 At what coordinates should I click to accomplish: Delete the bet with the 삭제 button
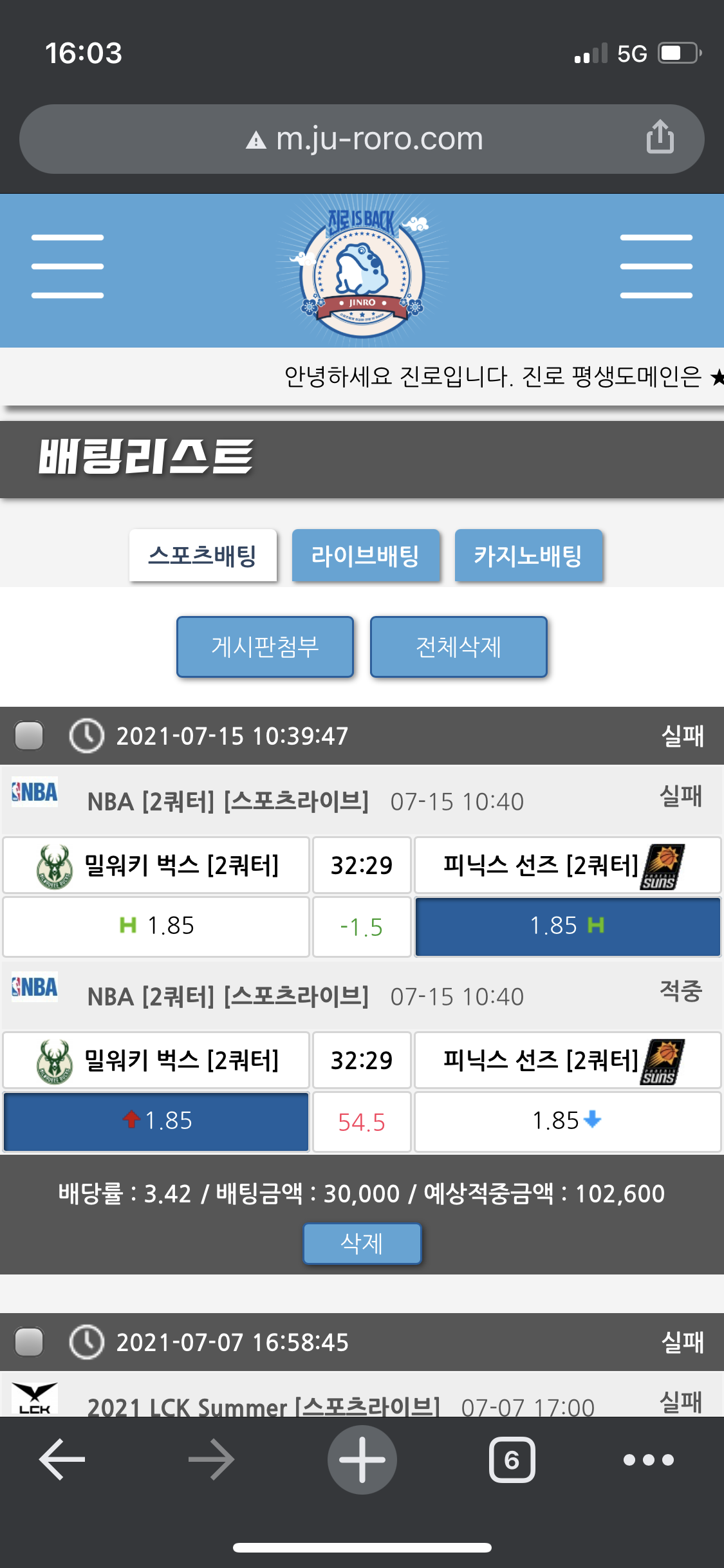click(362, 1244)
